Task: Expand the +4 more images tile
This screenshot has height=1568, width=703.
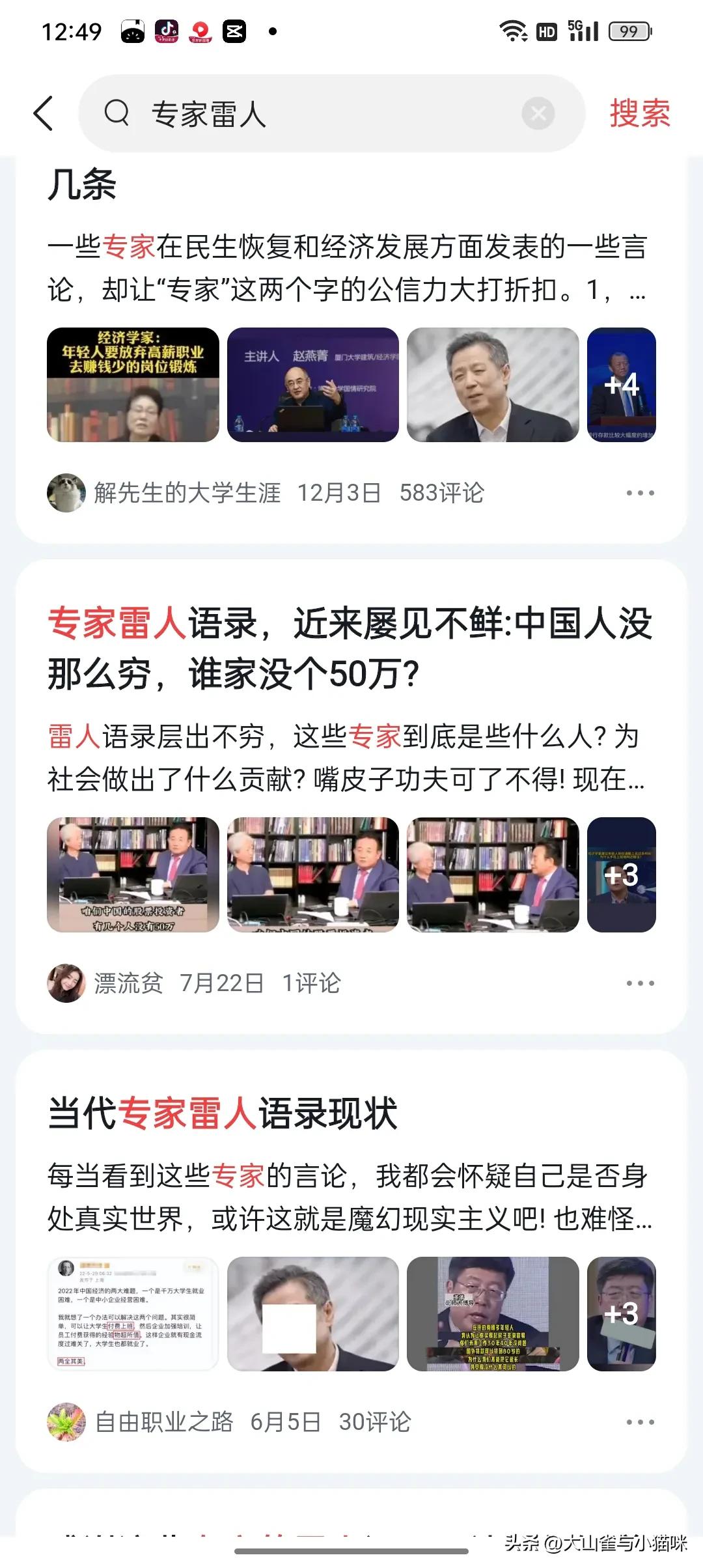Action: click(621, 385)
